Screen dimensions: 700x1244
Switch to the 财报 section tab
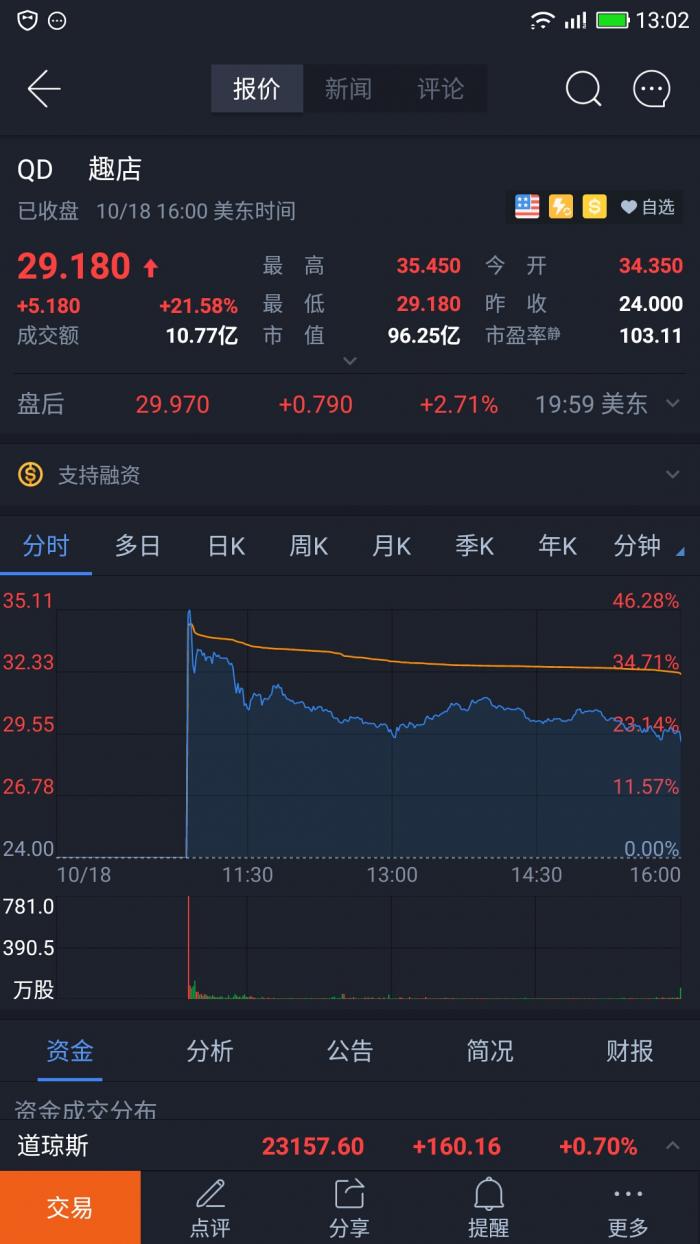(x=630, y=1051)
